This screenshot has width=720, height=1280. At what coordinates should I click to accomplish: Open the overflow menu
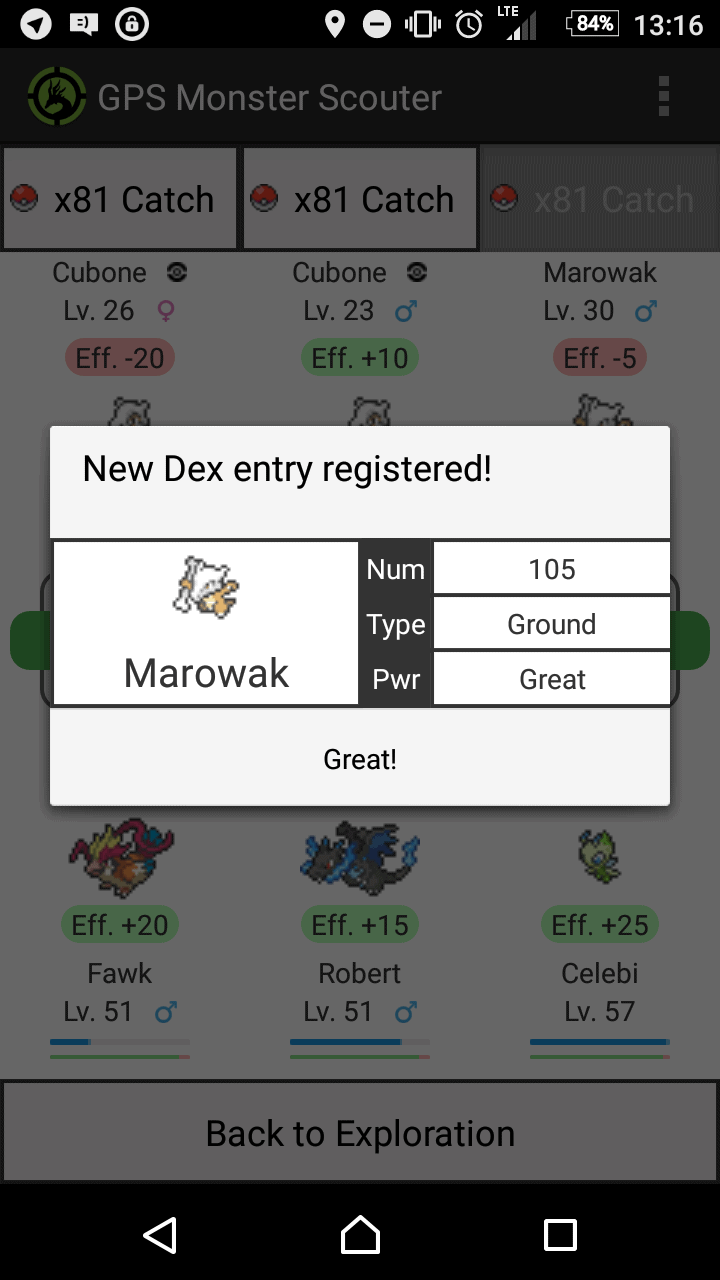(x=663, y=97)
